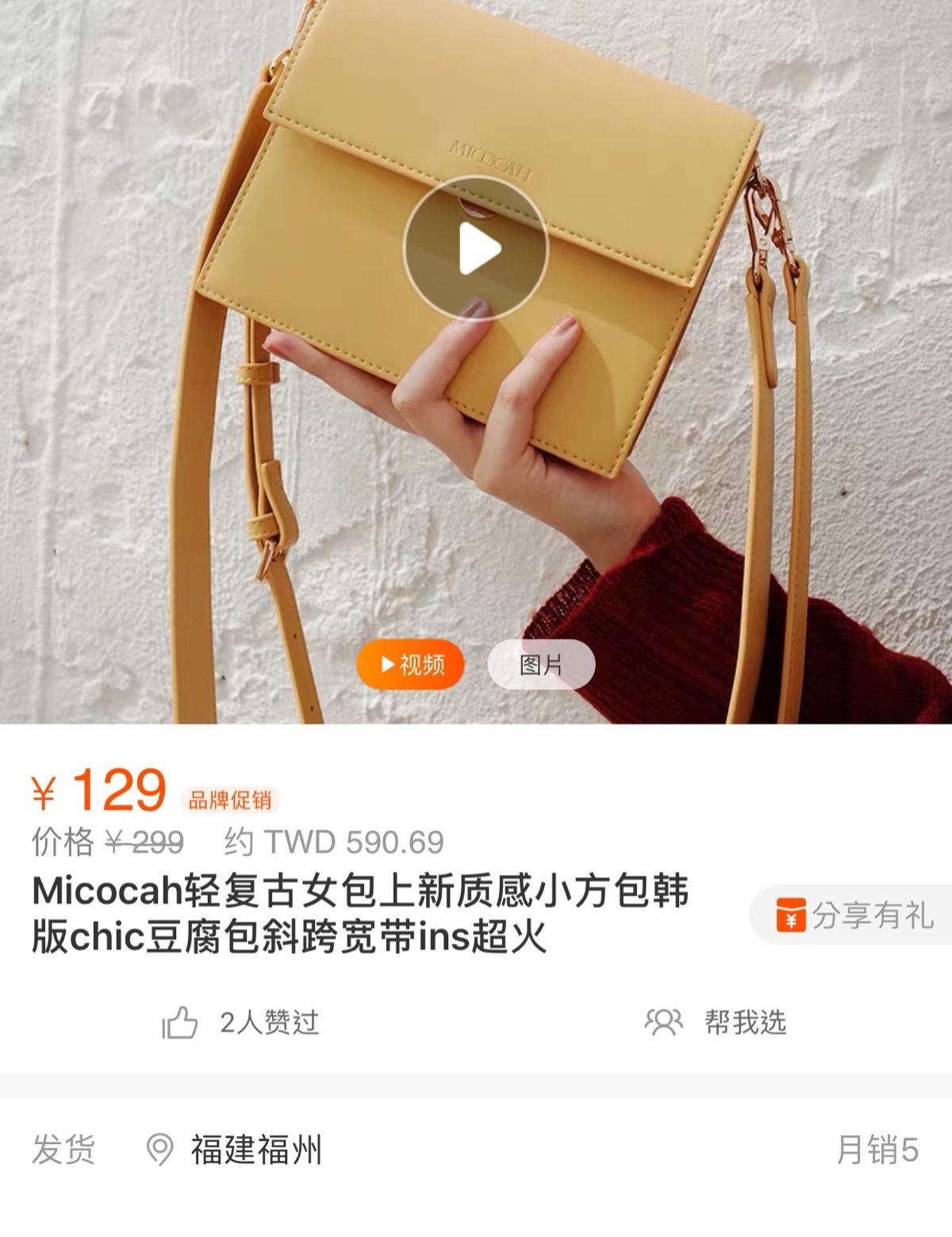Switch to the 视频 tab
952x1237 pixels.
click(x=410, y=664)
